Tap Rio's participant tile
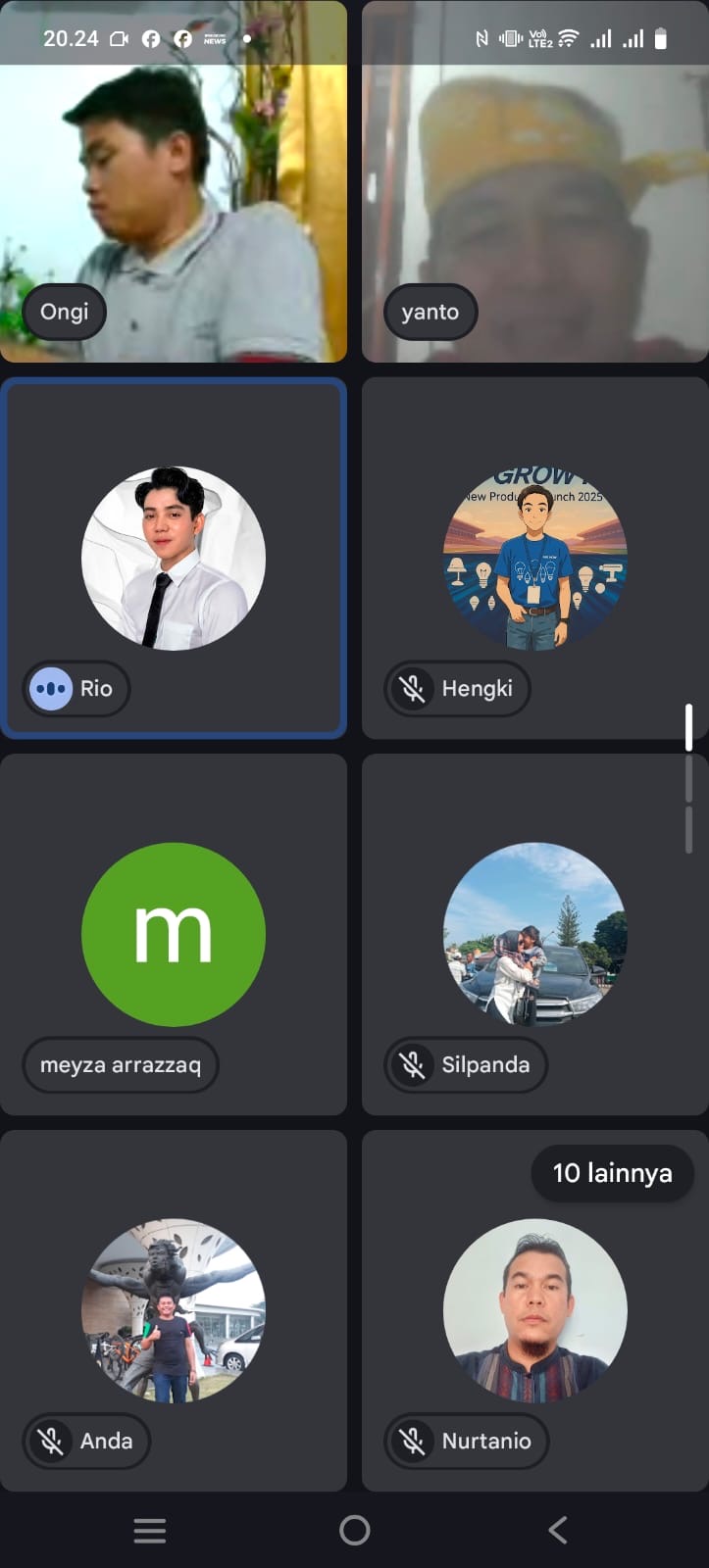Viewport: 709px width, 1568px height. 174,558
